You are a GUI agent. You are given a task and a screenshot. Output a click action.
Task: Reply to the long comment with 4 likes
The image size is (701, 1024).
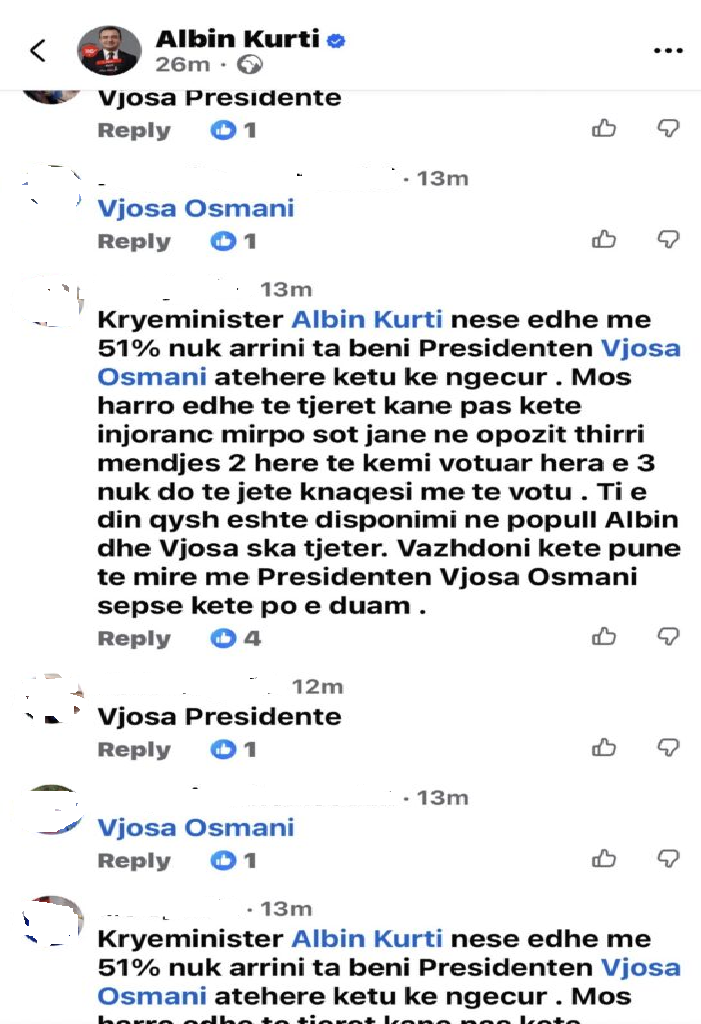click(x=134, y=638)
